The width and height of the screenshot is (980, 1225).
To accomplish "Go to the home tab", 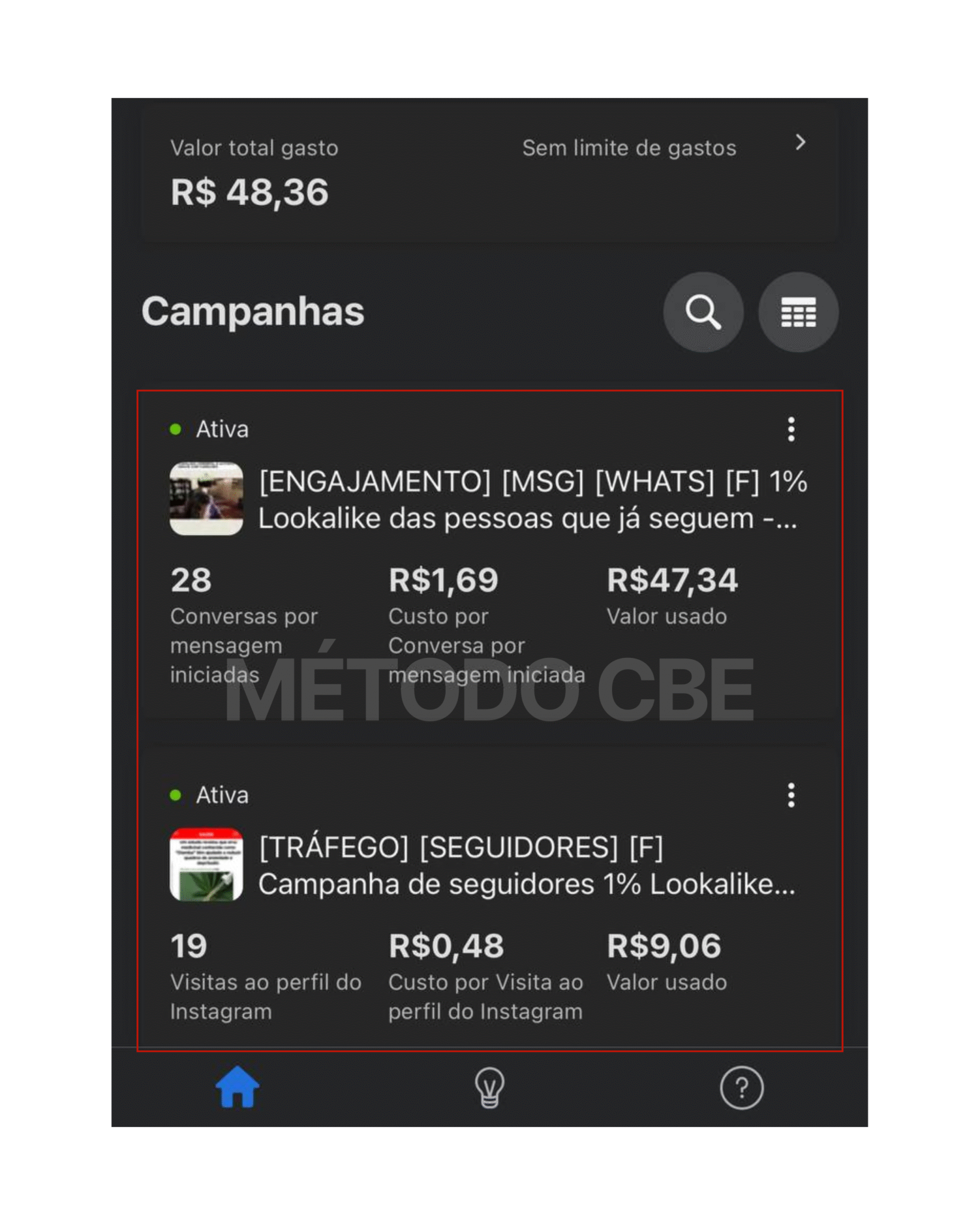I will pos(238,1087).
